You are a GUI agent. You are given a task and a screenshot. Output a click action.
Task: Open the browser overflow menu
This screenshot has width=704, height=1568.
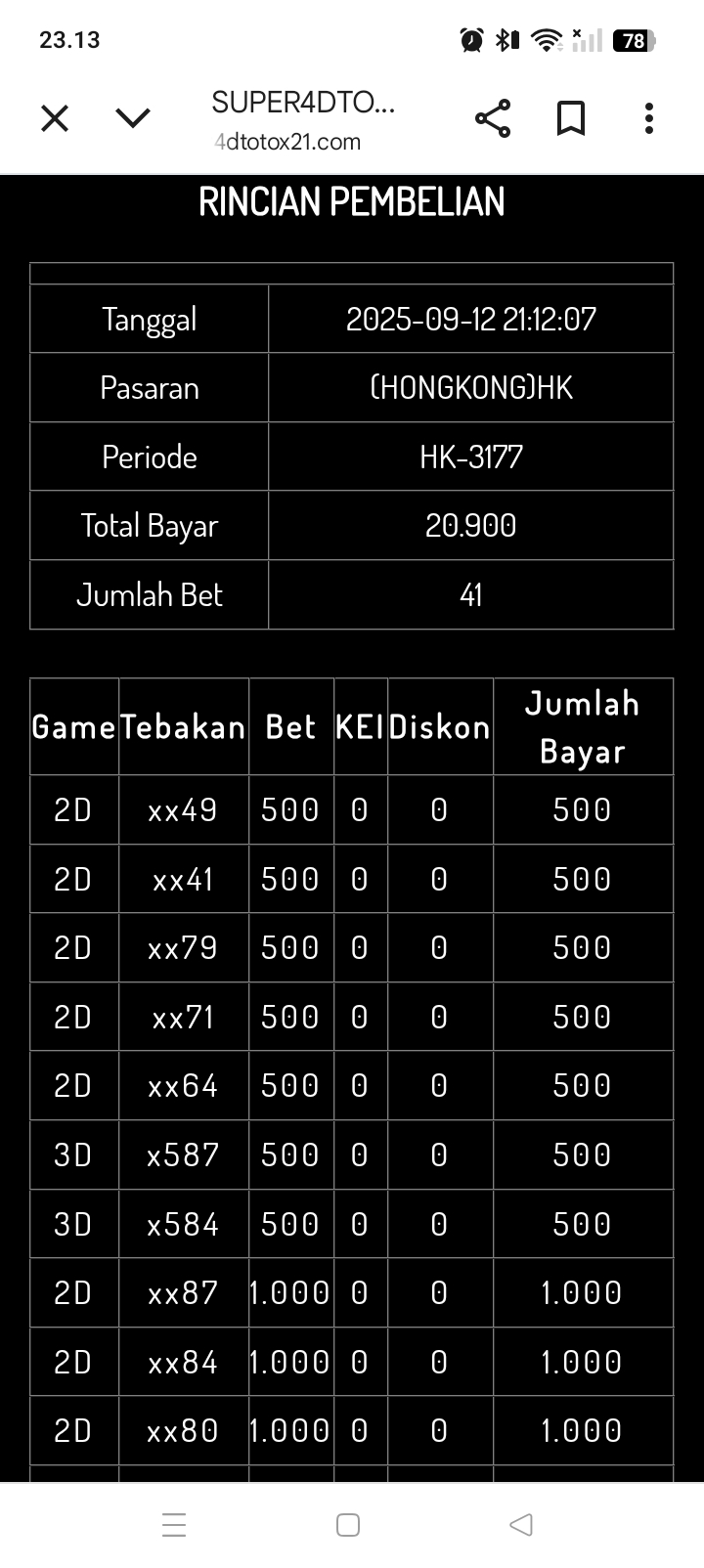tap(648, 118)
